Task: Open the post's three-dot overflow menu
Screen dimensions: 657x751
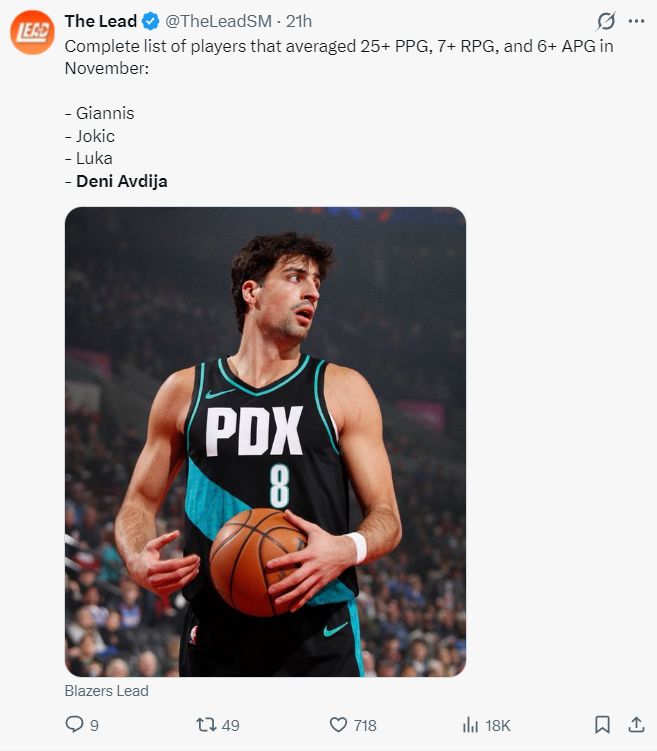Action: pos(636,21)
